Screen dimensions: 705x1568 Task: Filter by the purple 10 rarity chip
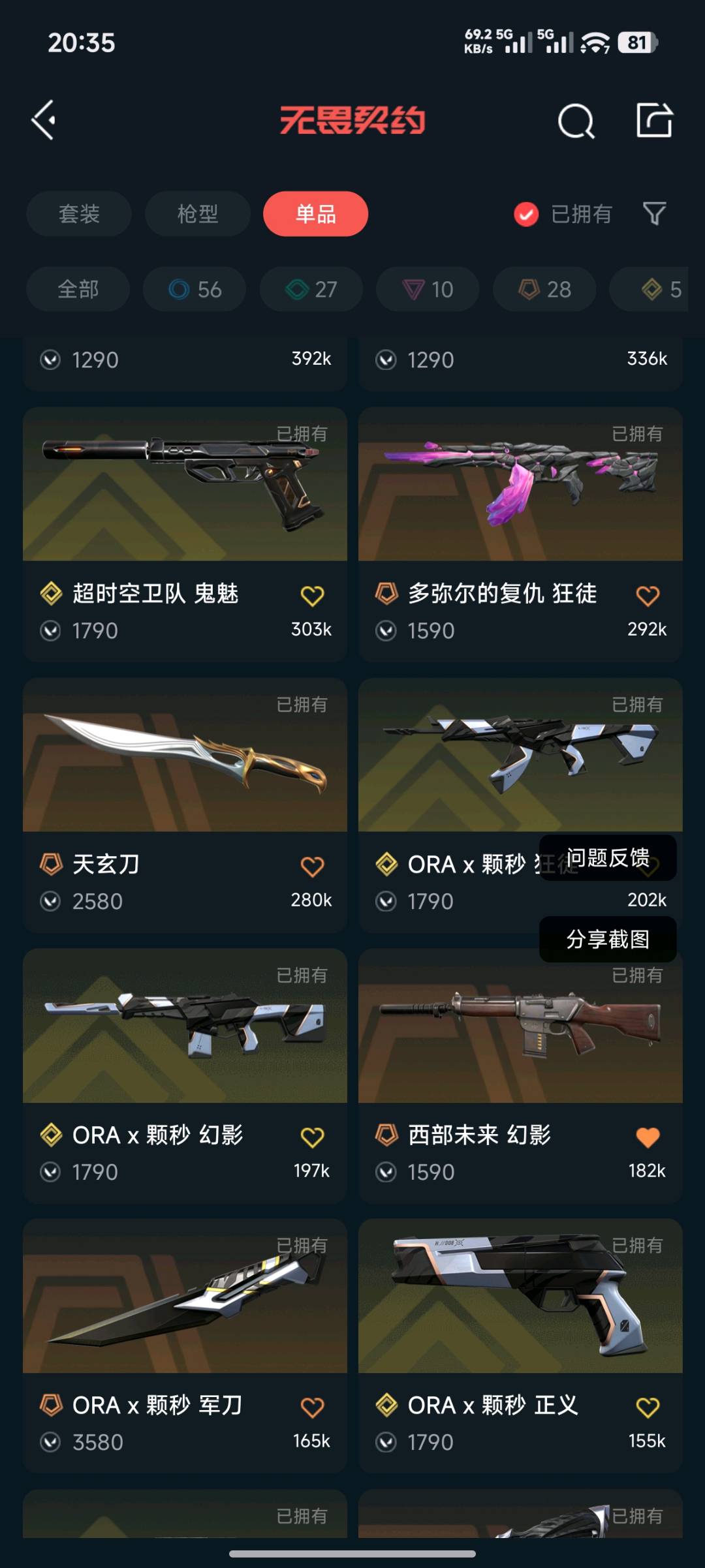tap(428, 288)
